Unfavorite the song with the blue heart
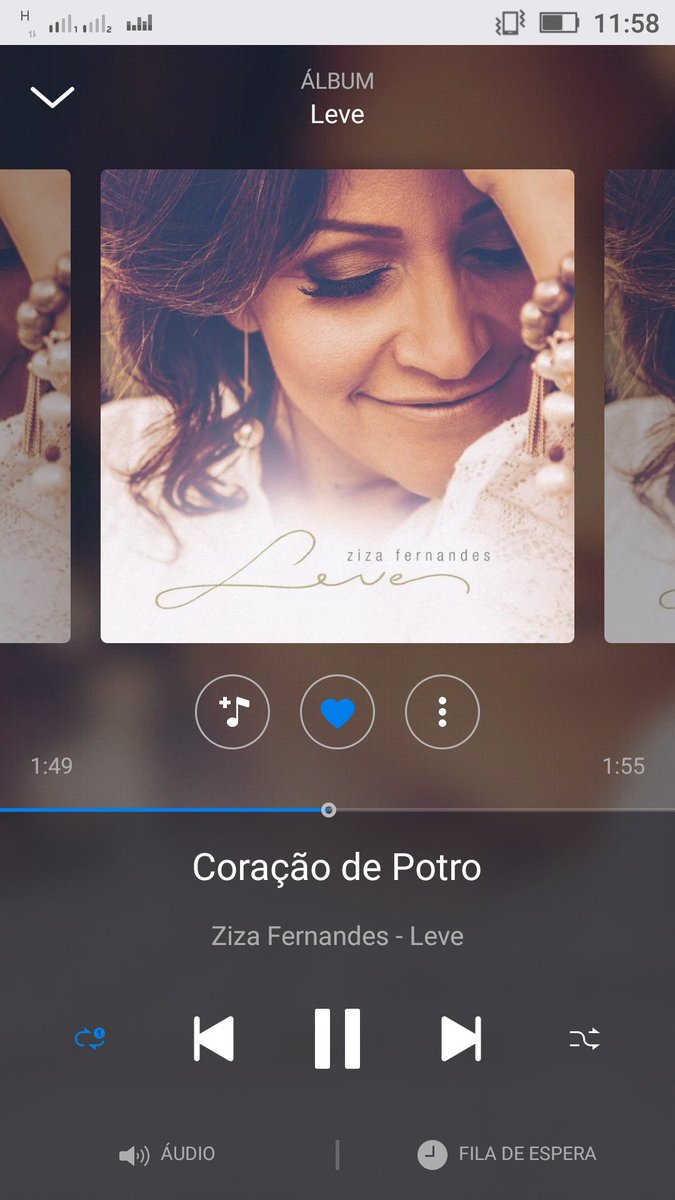Viewport: 675px width, 1200px height. click(x=337, y=712)
